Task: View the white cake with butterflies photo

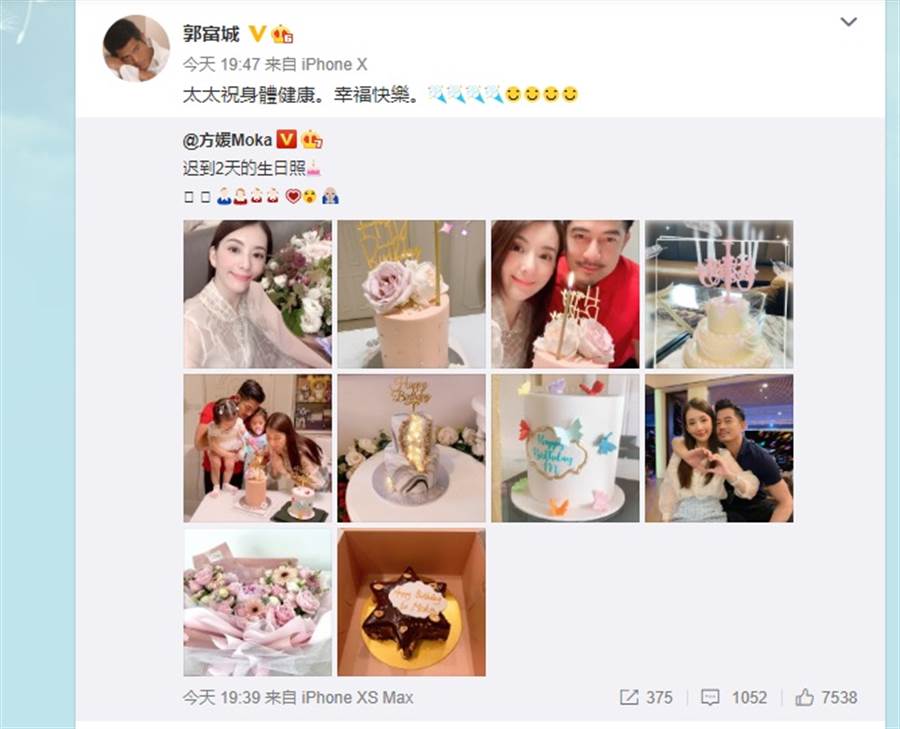Action: (x=565, y=448)
